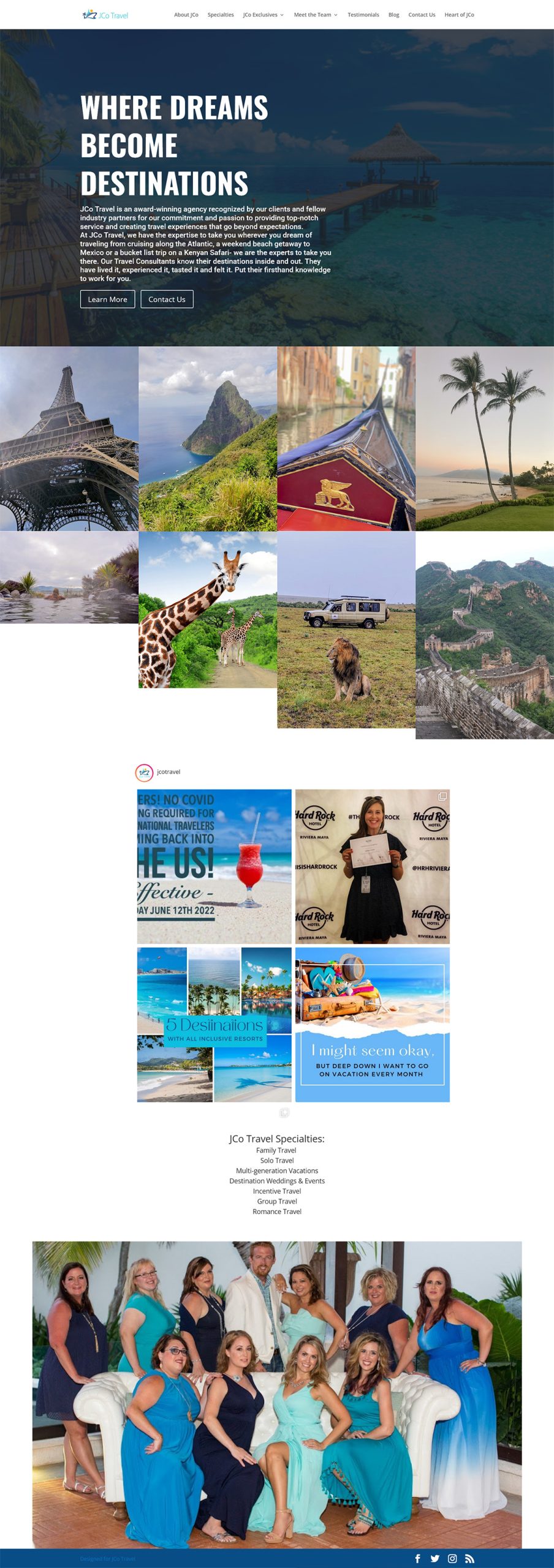
Task: Open the Instagram post about no COVID testing
Action: coord(214,866)
